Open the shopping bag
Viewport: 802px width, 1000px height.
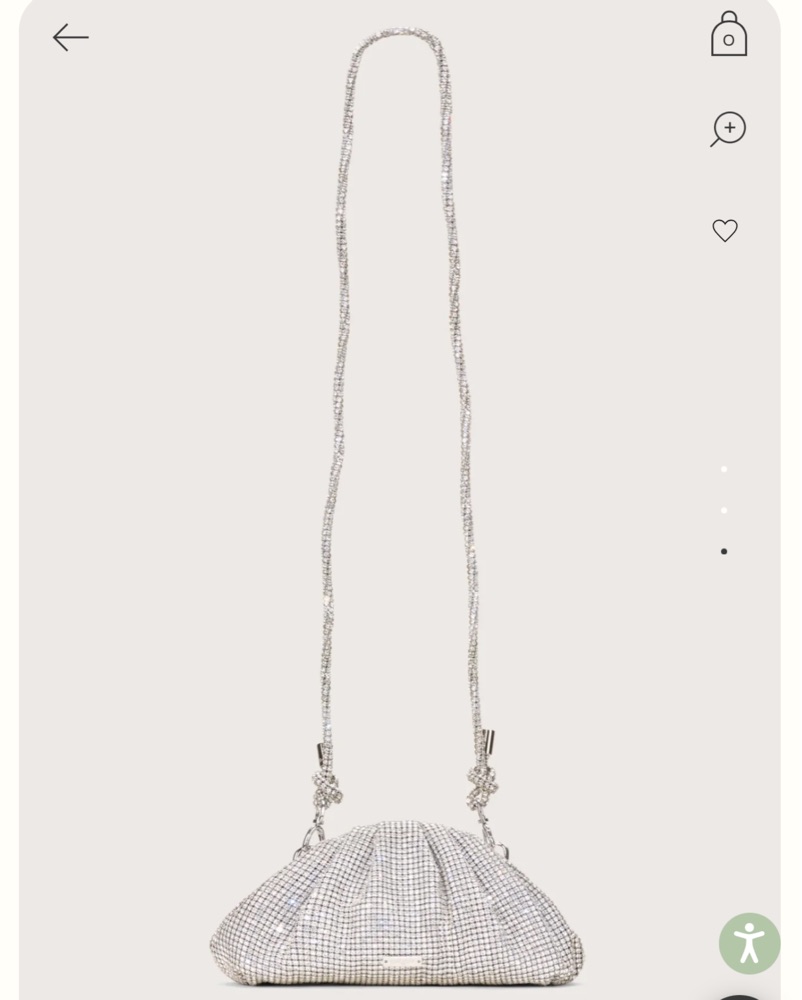coord(728,35)
